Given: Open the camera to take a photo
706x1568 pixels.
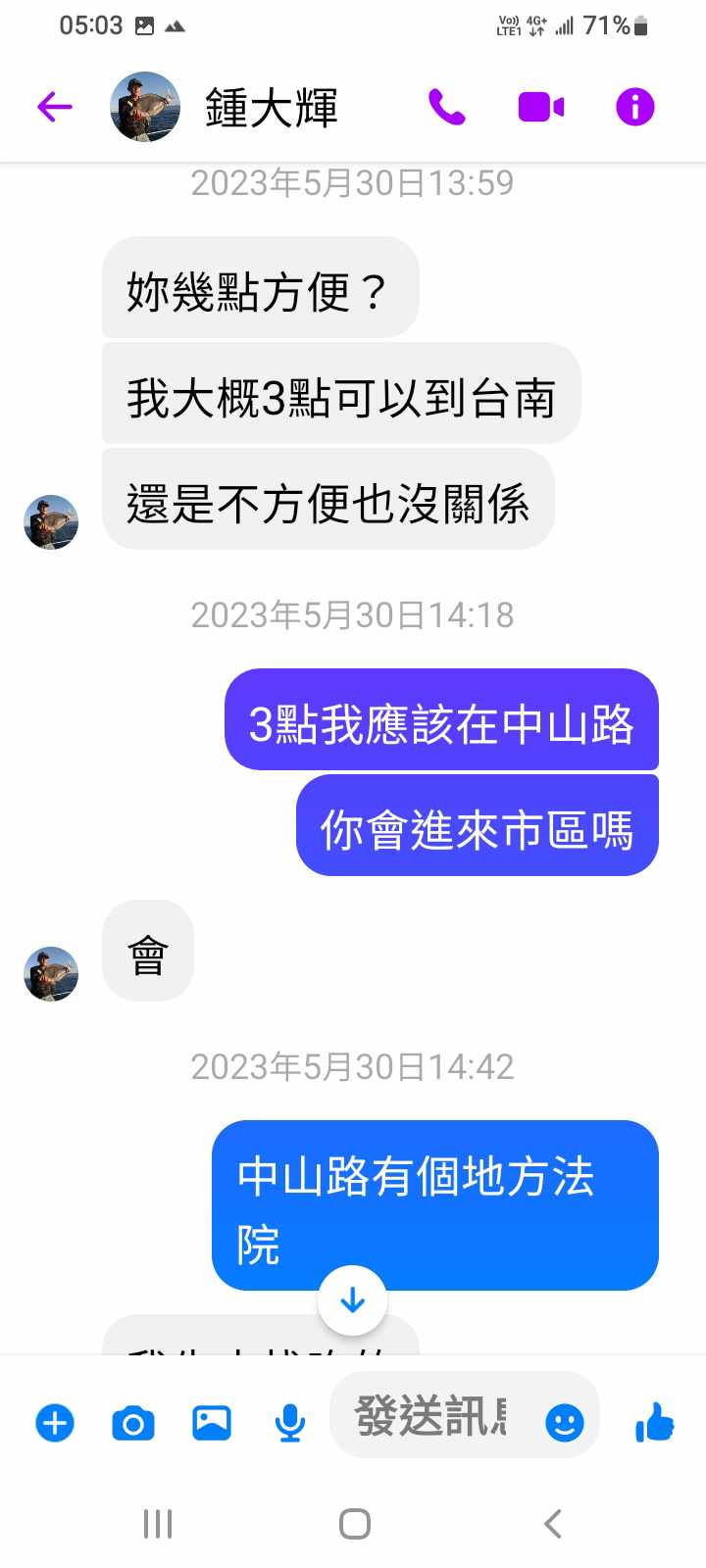Looking at the screenshot, I should click(133, 1422).
